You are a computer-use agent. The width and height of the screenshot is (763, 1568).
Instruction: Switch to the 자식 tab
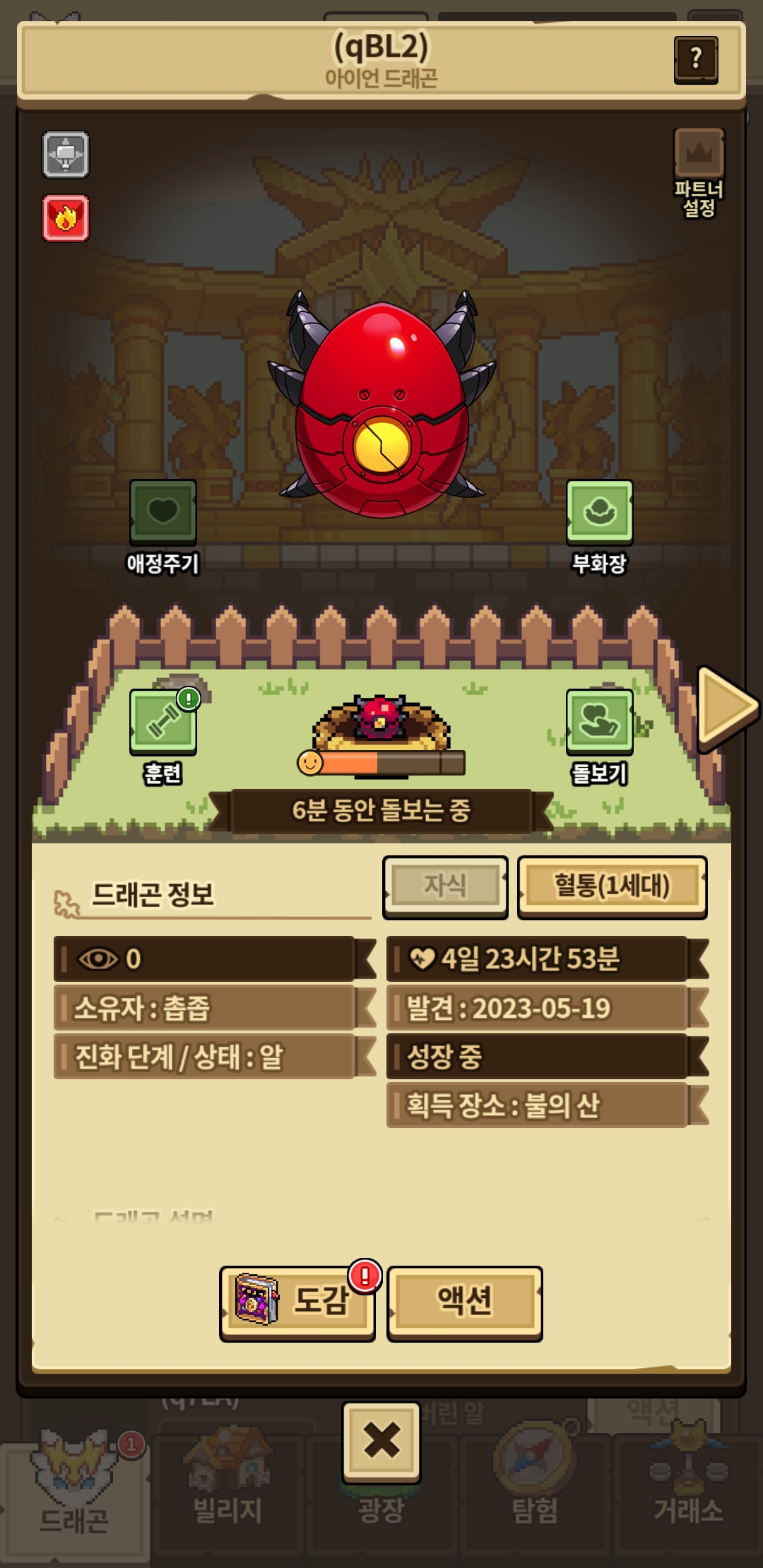(445, 886)
